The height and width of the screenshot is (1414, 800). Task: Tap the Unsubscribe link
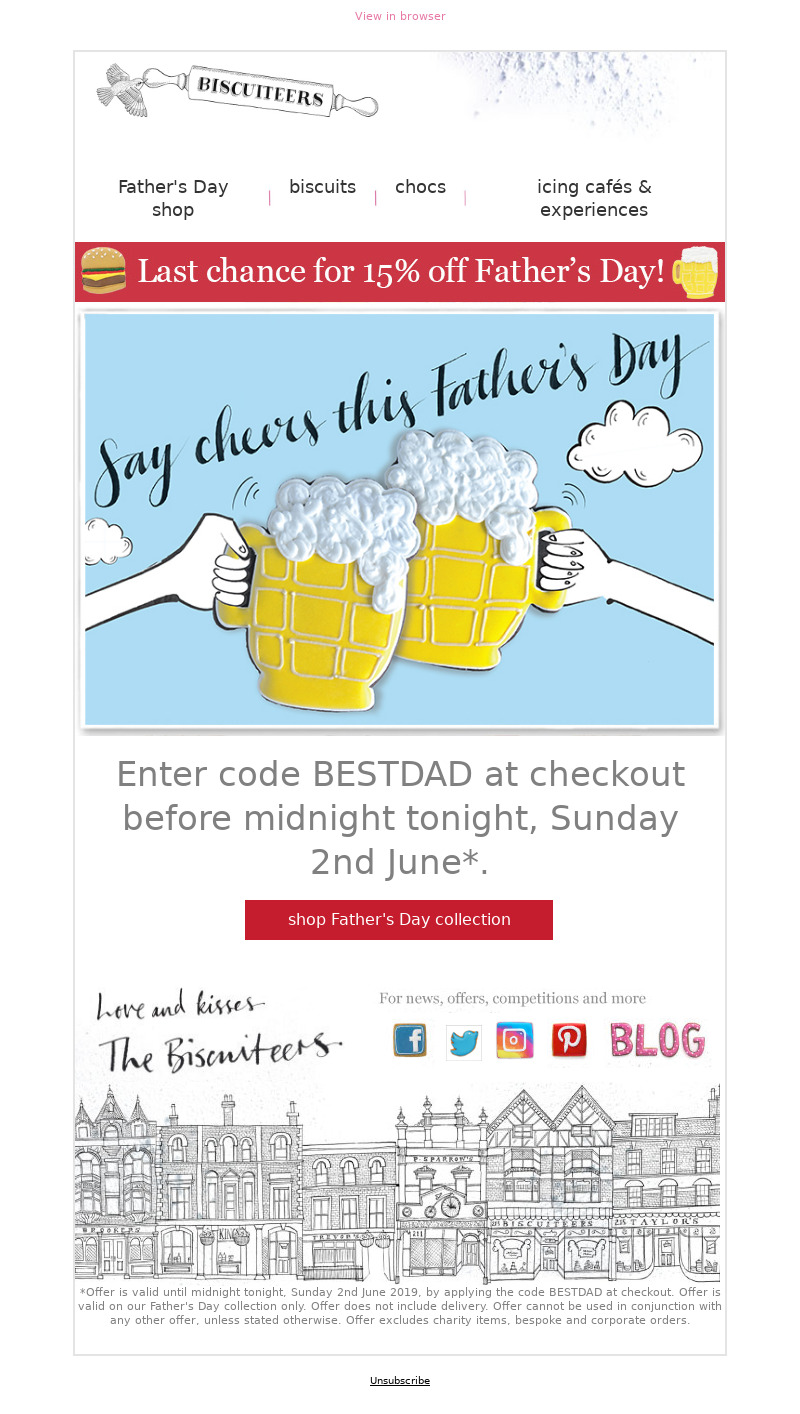400,1381
